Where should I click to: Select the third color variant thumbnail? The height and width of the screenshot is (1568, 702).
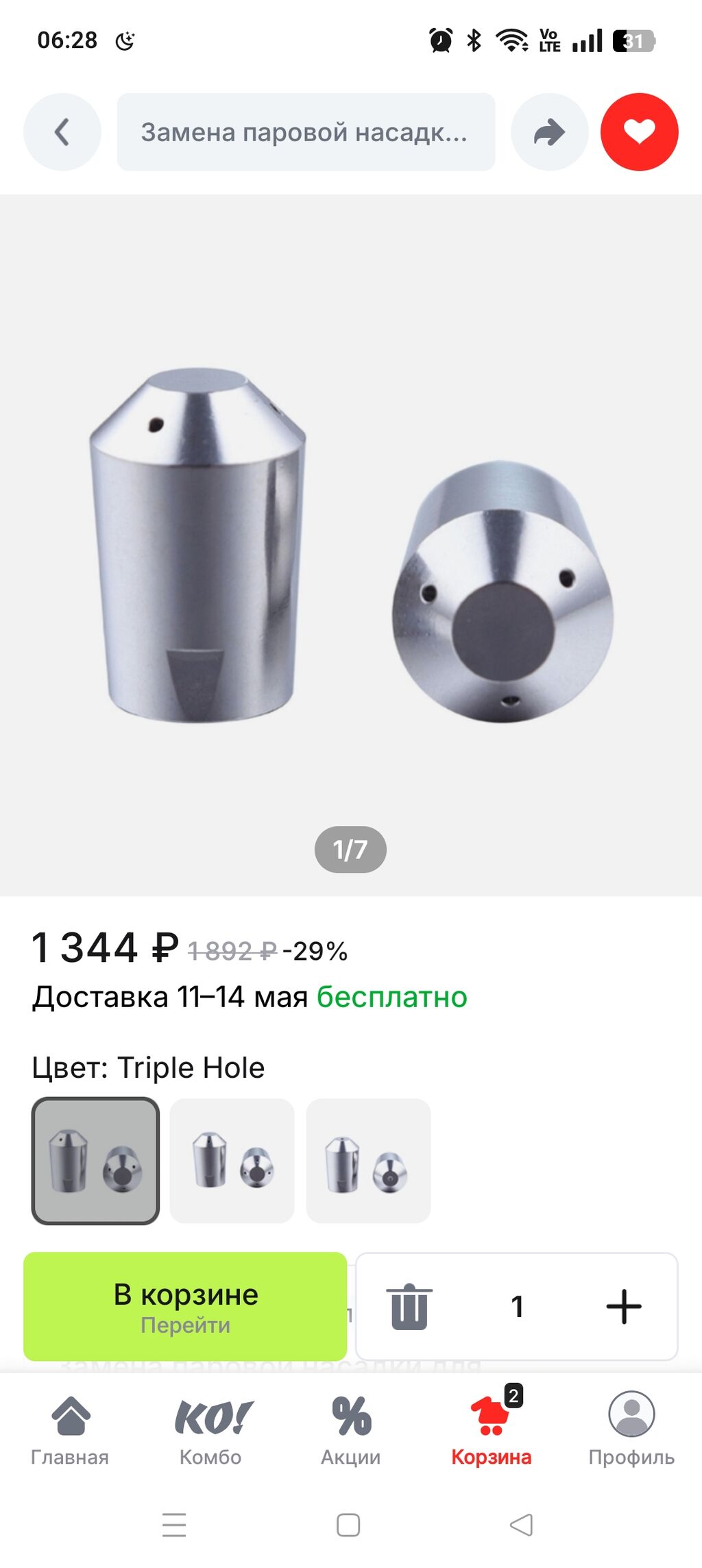[368, 1160]
